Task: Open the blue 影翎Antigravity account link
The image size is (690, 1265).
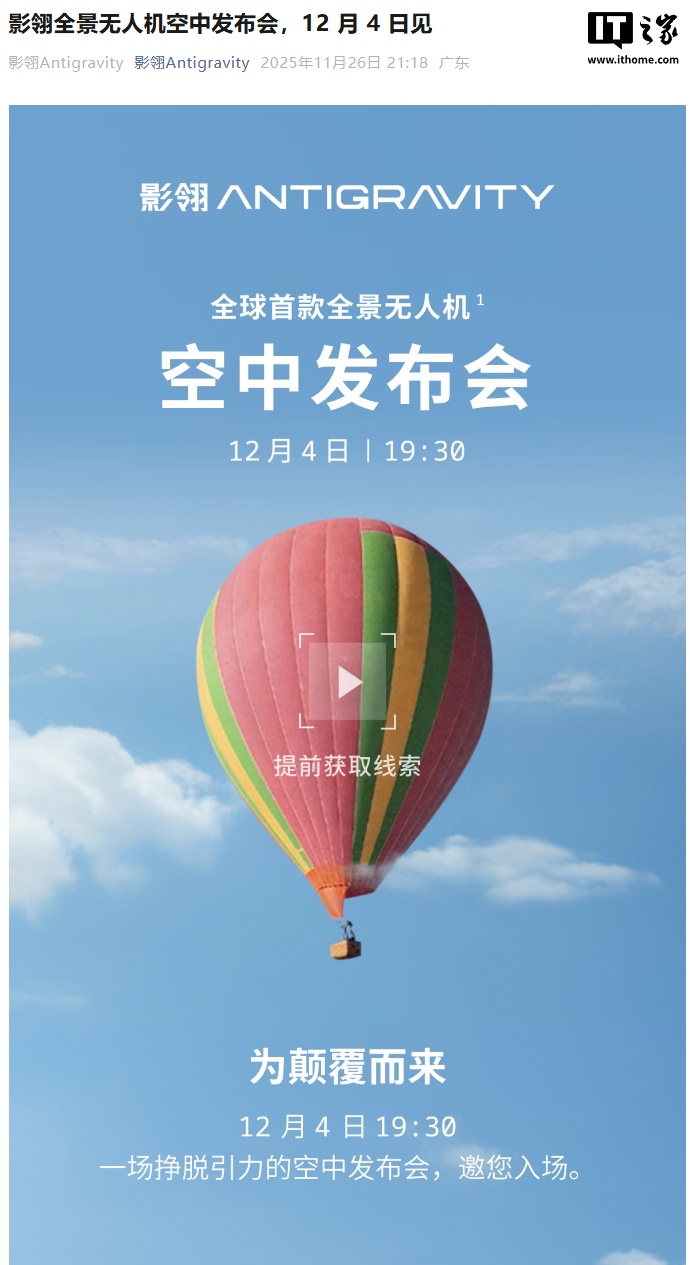Action: [192, 62]
